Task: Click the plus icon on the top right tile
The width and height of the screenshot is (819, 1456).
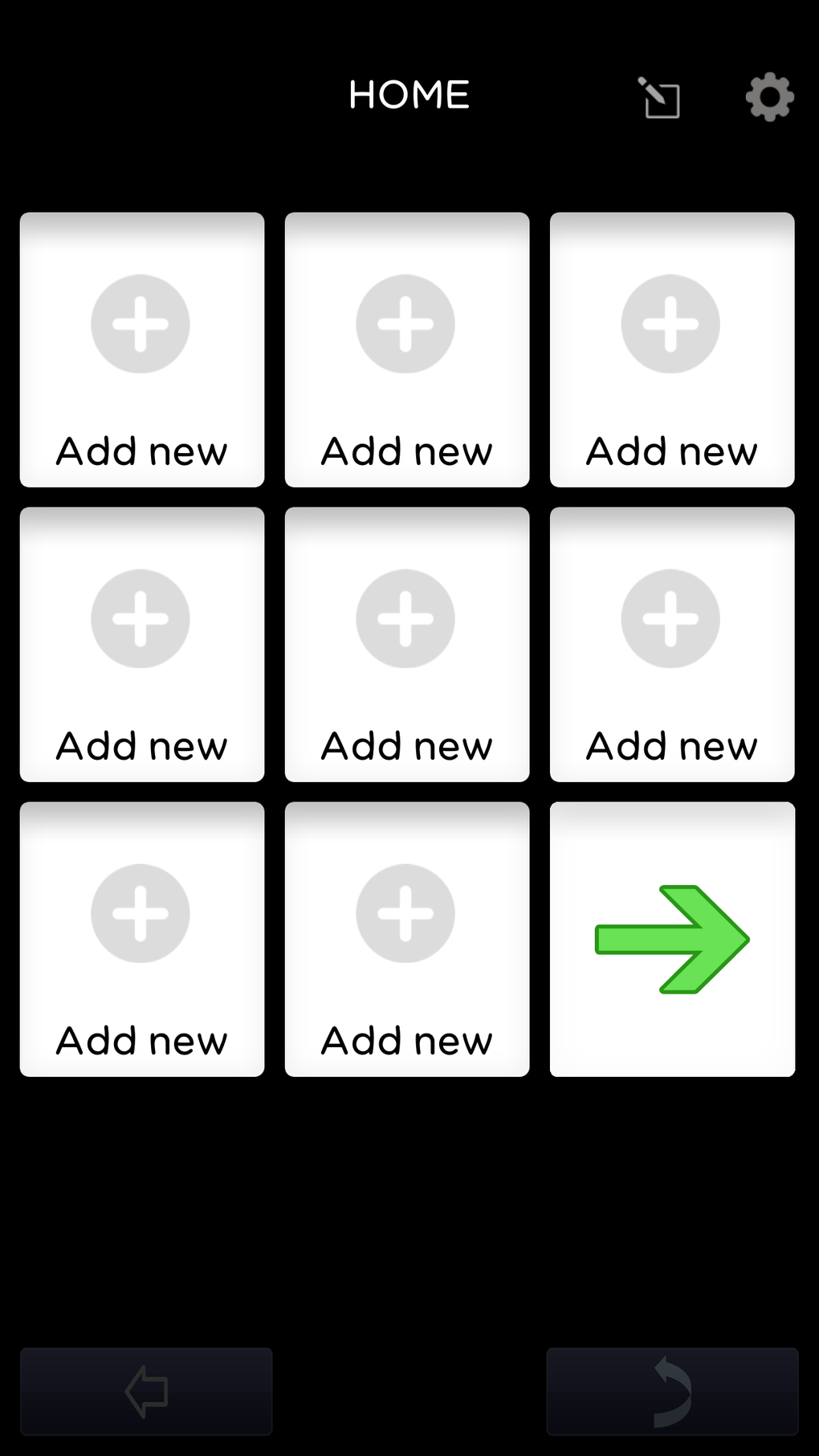Action: coord(670,324)
